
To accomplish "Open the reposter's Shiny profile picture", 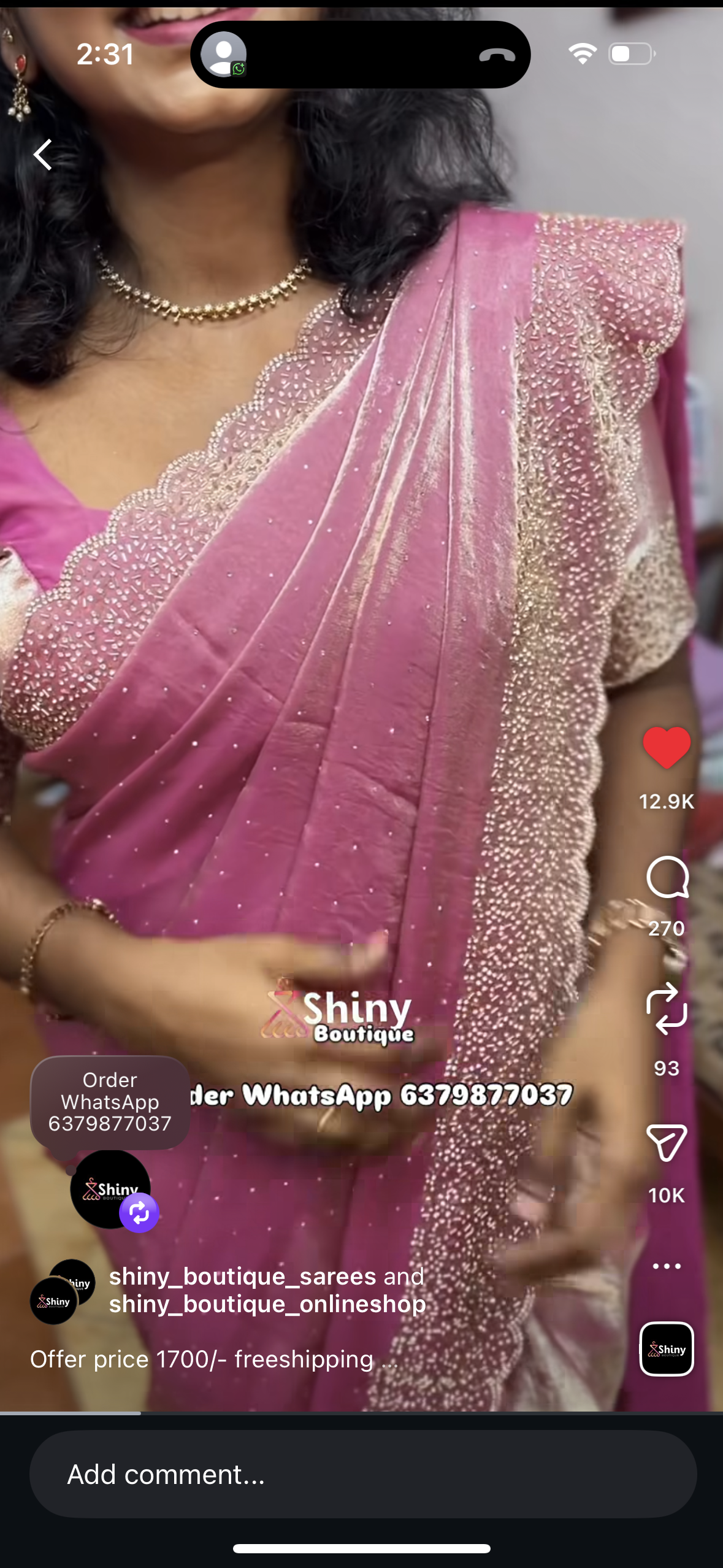I will (x=109, y=1189).
